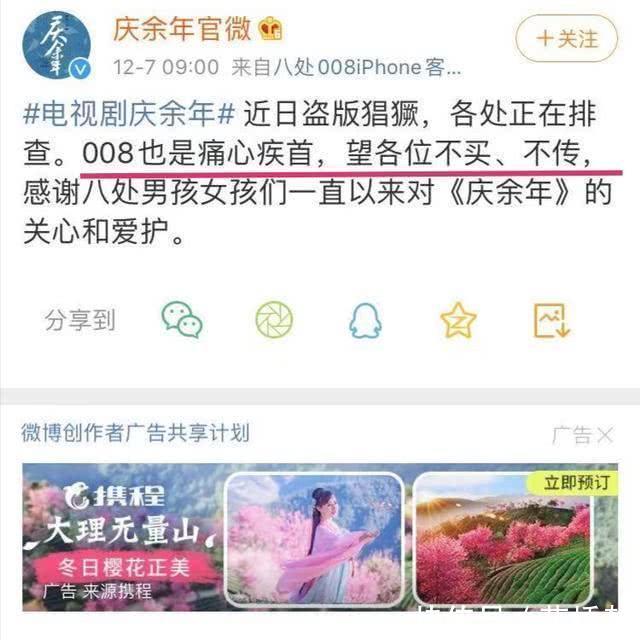Tap 立即预订 on the 携程 ad
The height and width of the screenshot is (640, 640).
pyautogui.click(x=576, y=482)
